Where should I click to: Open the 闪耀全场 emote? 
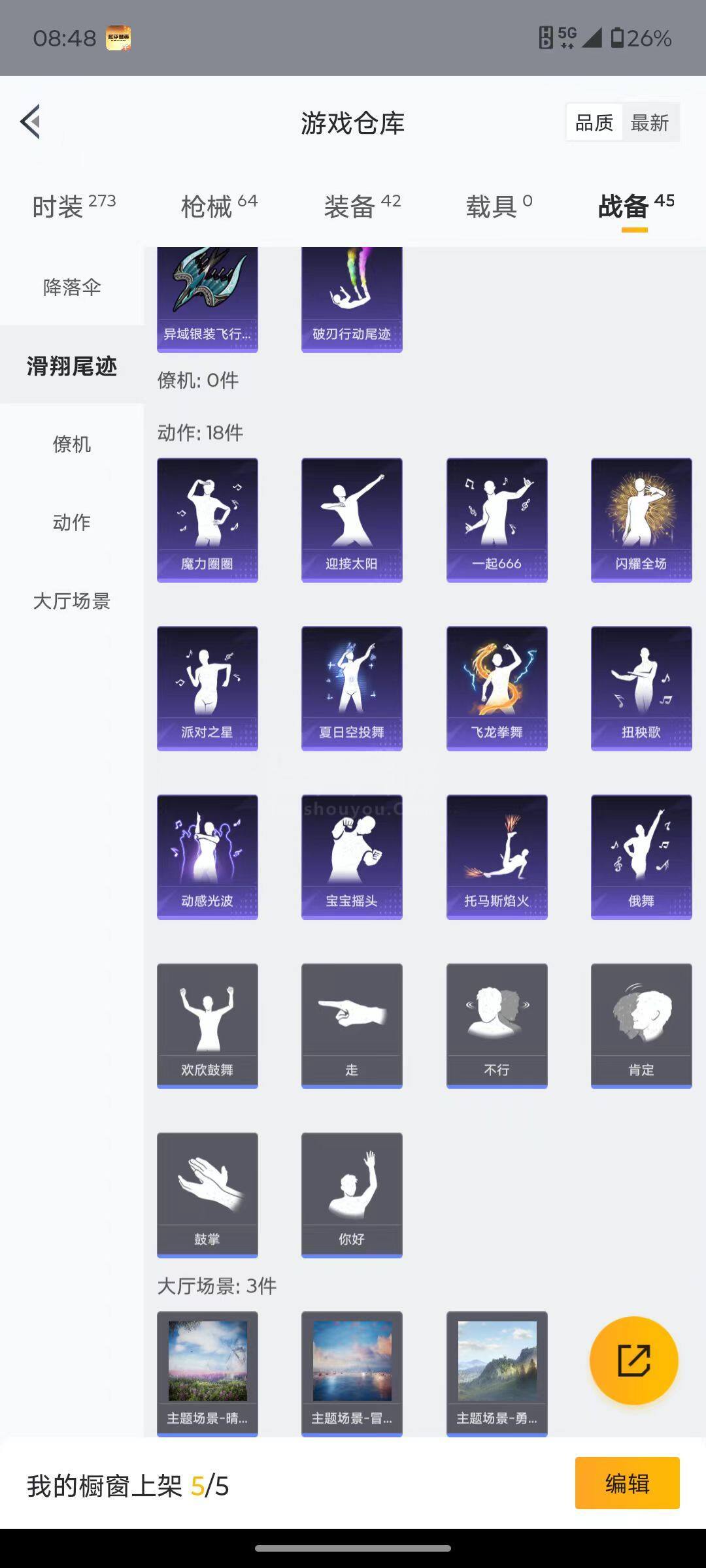pyautogui.click(x=641, y=519)
